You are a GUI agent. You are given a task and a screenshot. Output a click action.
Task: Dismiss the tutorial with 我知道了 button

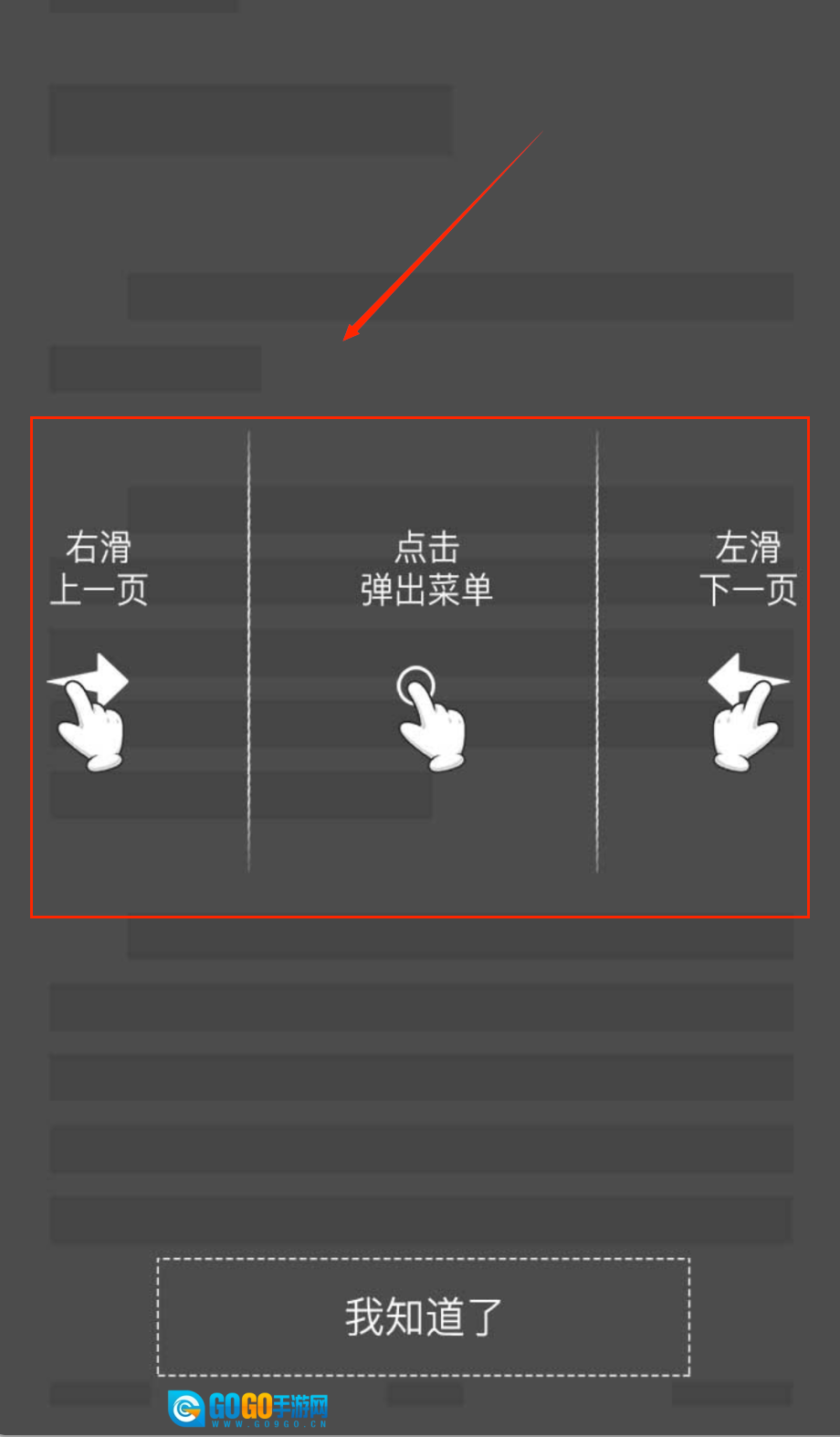tap(423, 1316)
